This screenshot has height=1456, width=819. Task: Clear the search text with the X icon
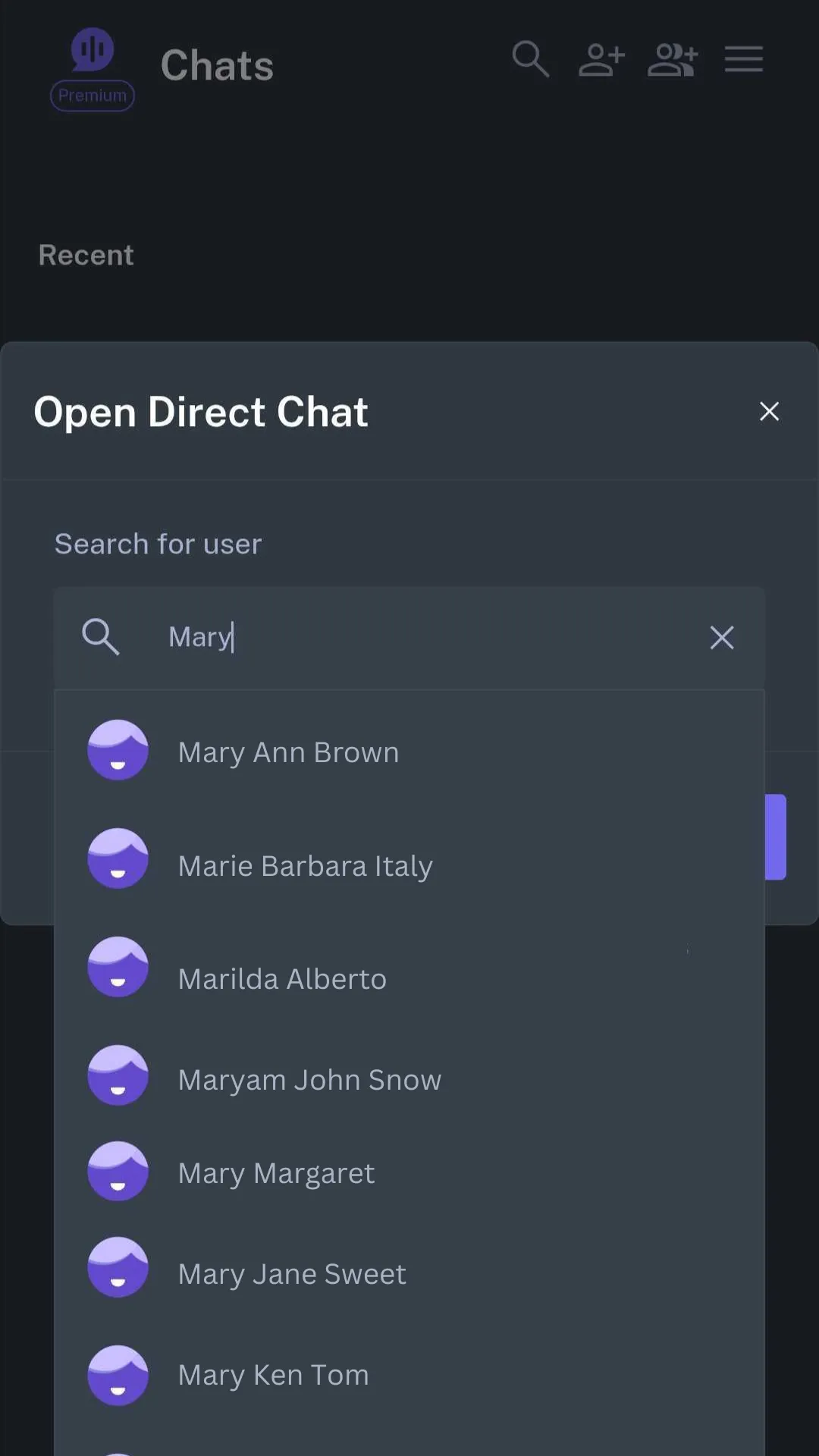[x=721, y=638]
